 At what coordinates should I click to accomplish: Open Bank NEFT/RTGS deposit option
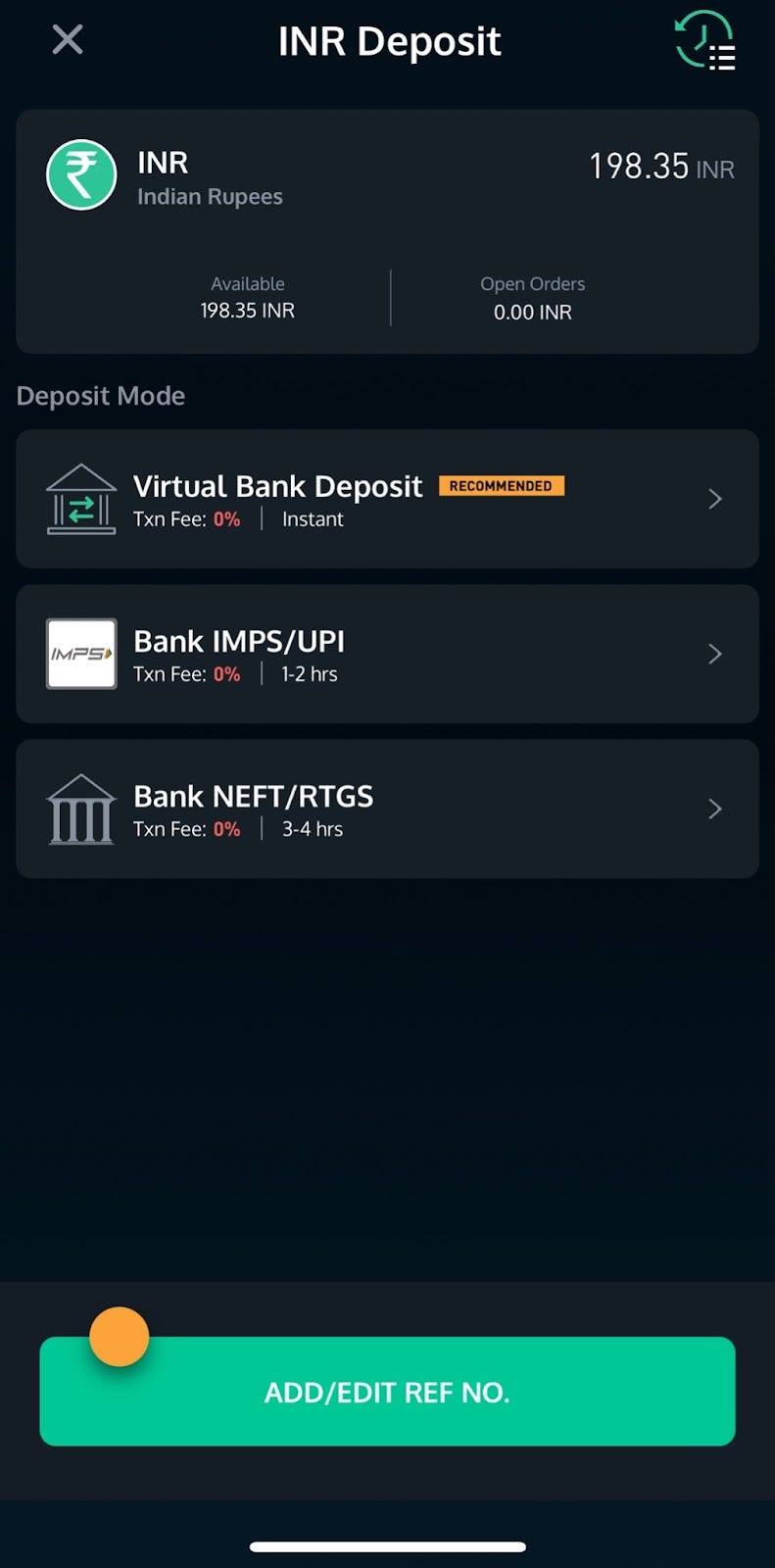[387, 808]
